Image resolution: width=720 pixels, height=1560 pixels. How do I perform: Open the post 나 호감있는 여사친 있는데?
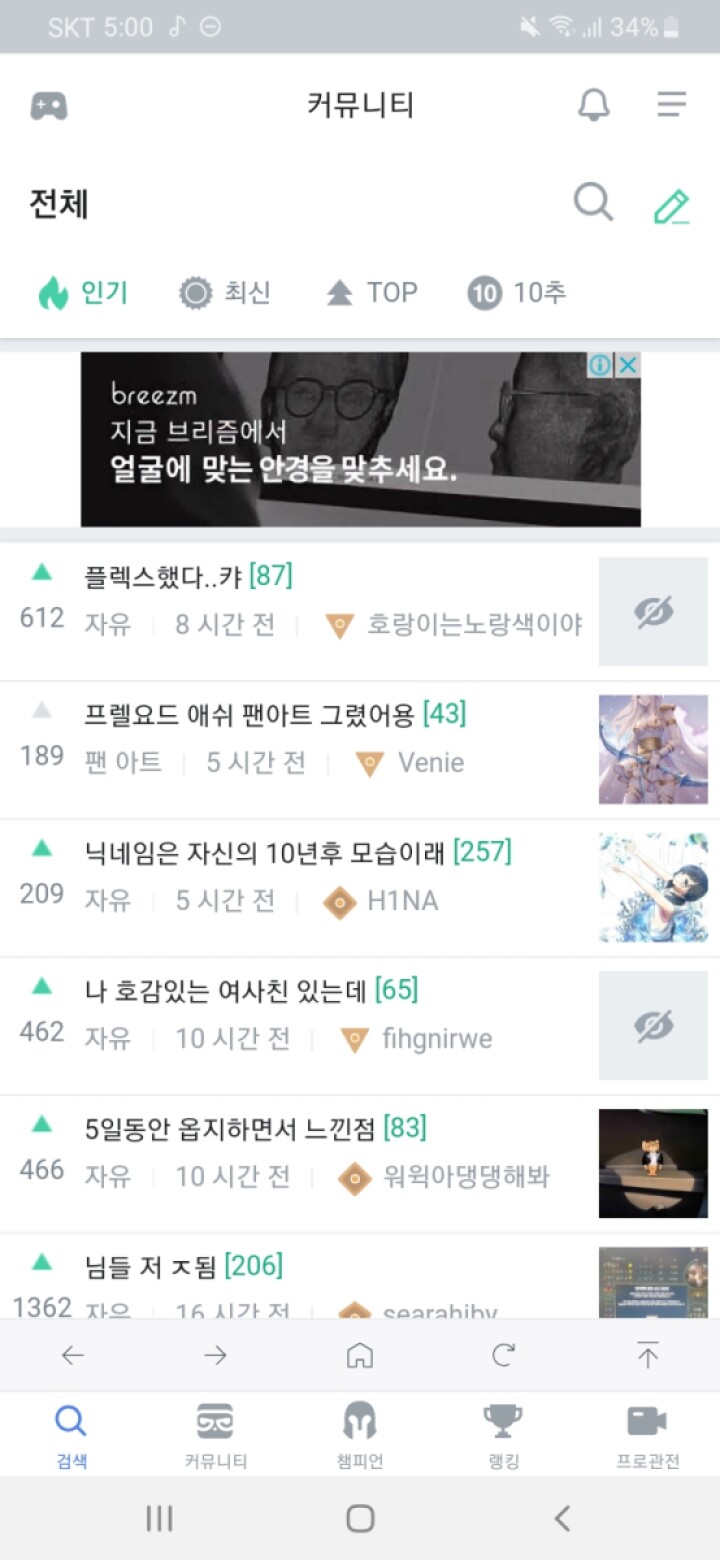251,990
